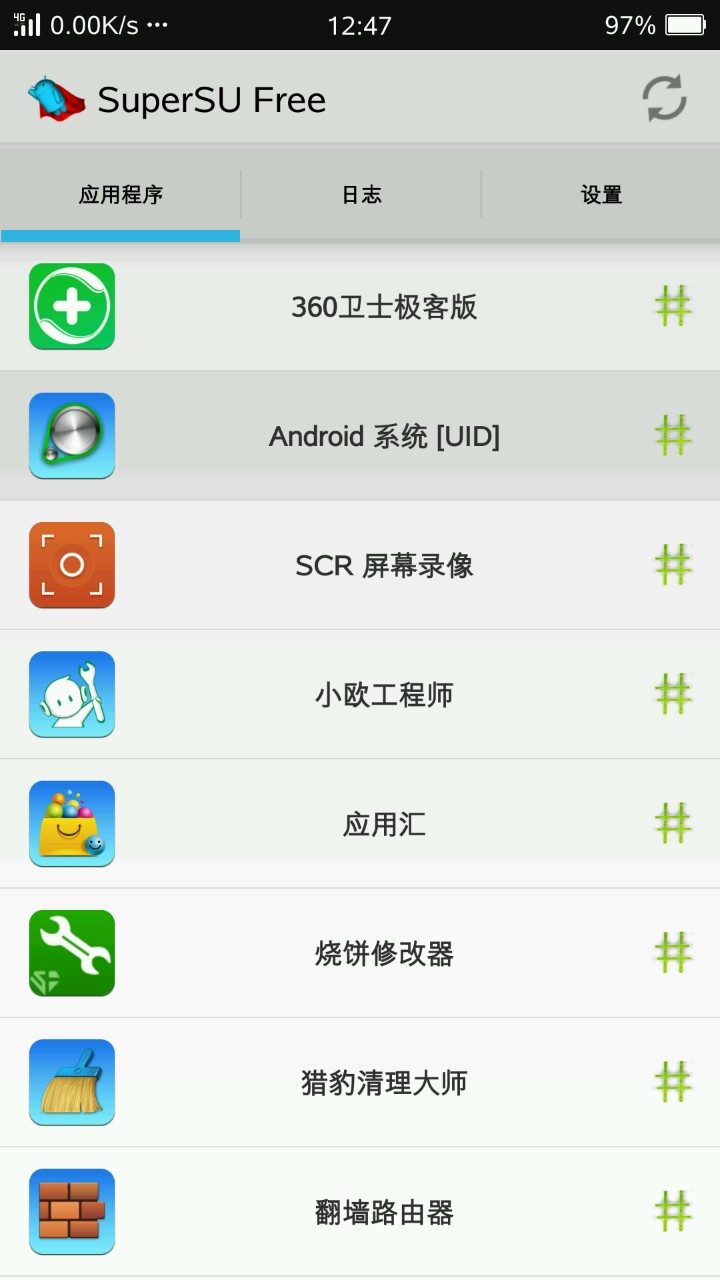Image resolution: width=720 pixels, height=1280 pixels.
Task: Open the 360卫士极客版 entry
Action: click(384, 307)
